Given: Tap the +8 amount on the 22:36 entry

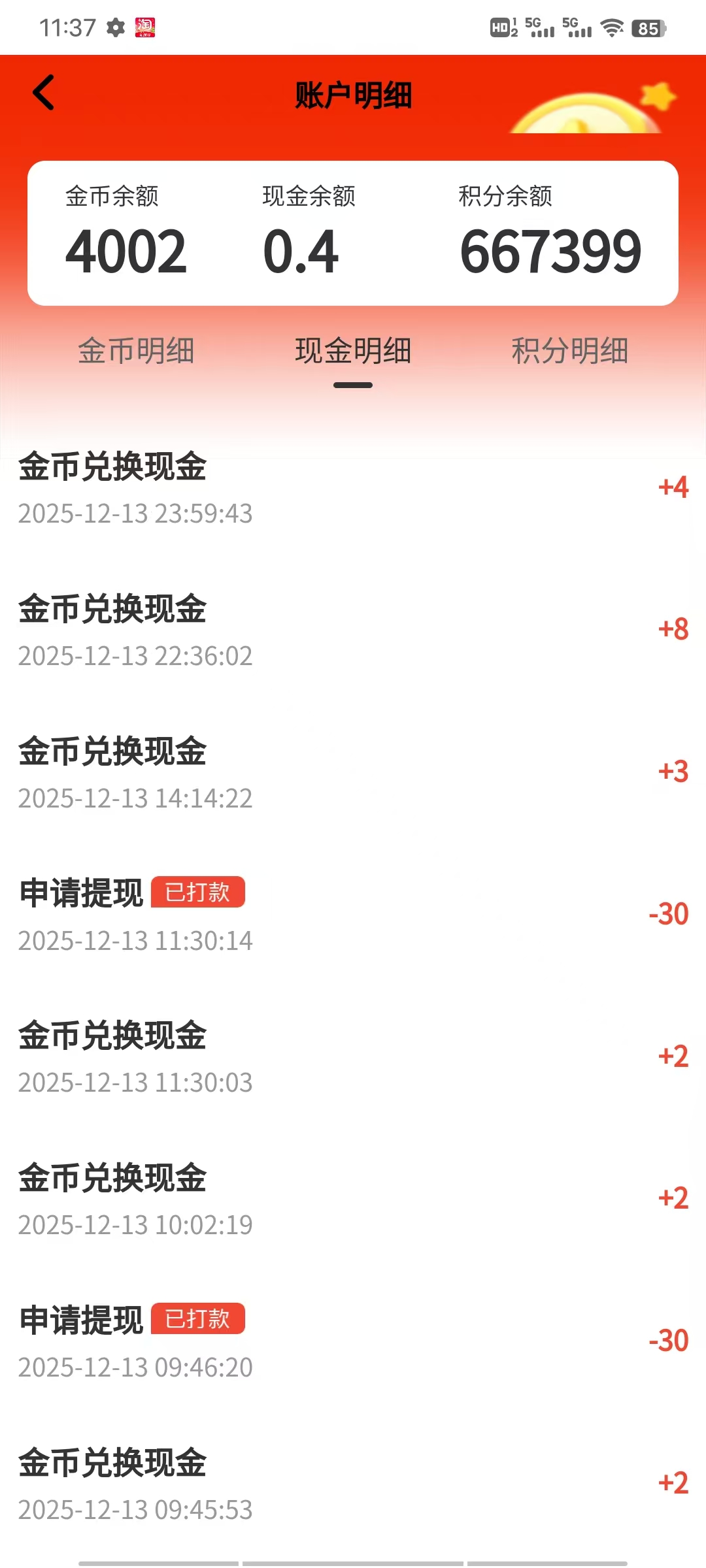Looking at the screenshot, I should click(673, 627).
